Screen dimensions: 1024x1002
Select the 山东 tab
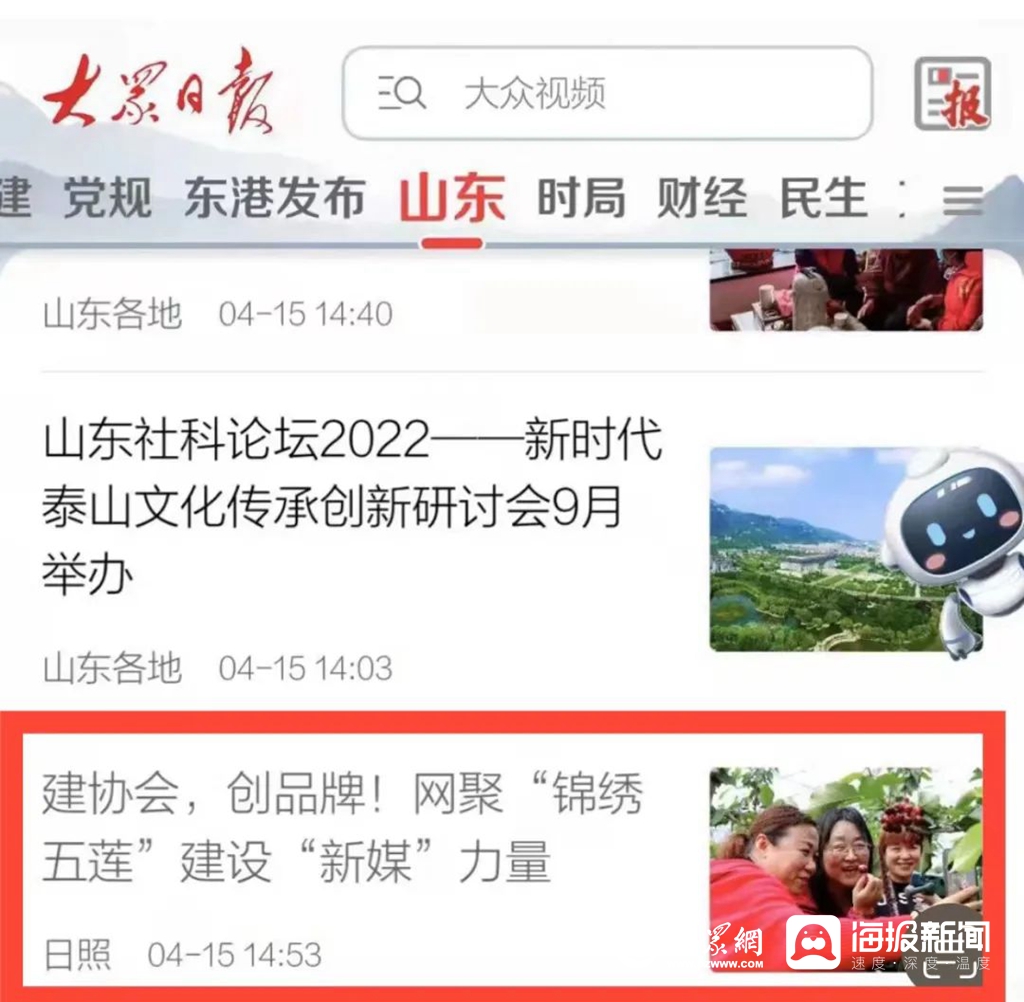(x=452, y=197)
